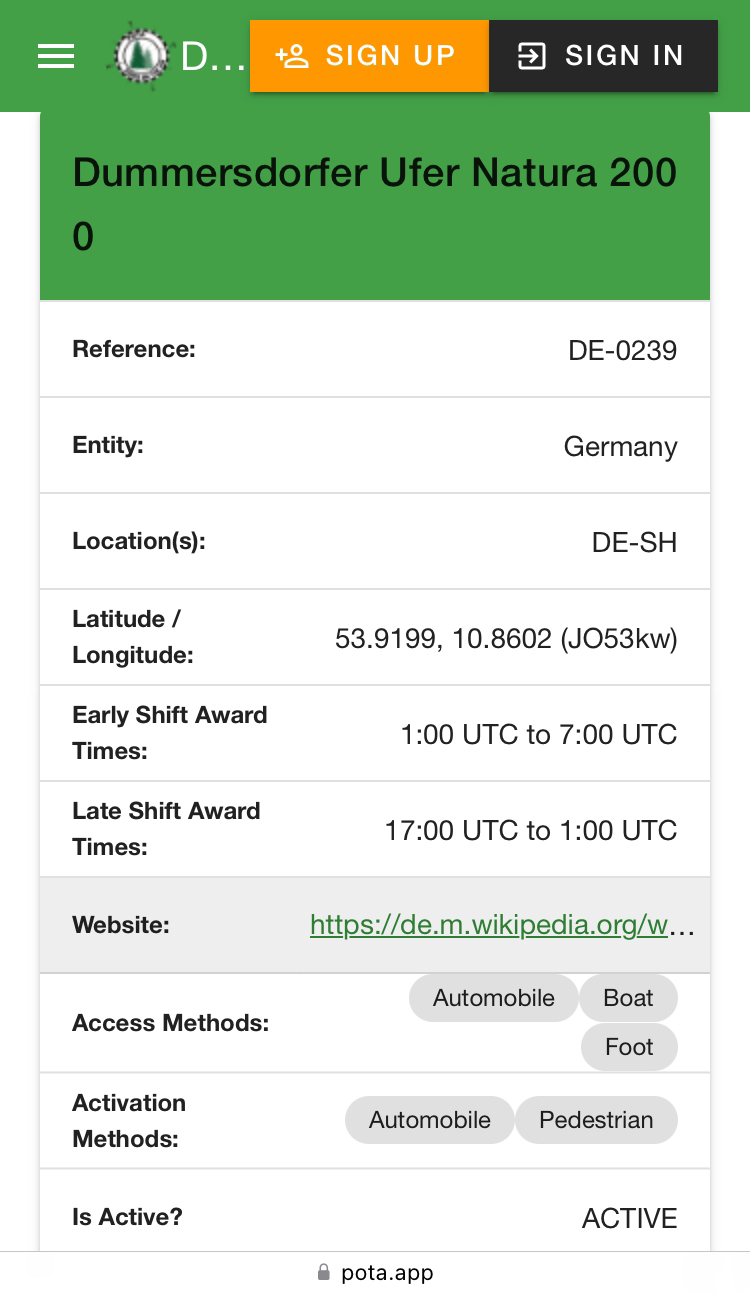Tap the Sign In button
Screen dimensions: 750x1294
pyautogui.click(x=603, y=56)
